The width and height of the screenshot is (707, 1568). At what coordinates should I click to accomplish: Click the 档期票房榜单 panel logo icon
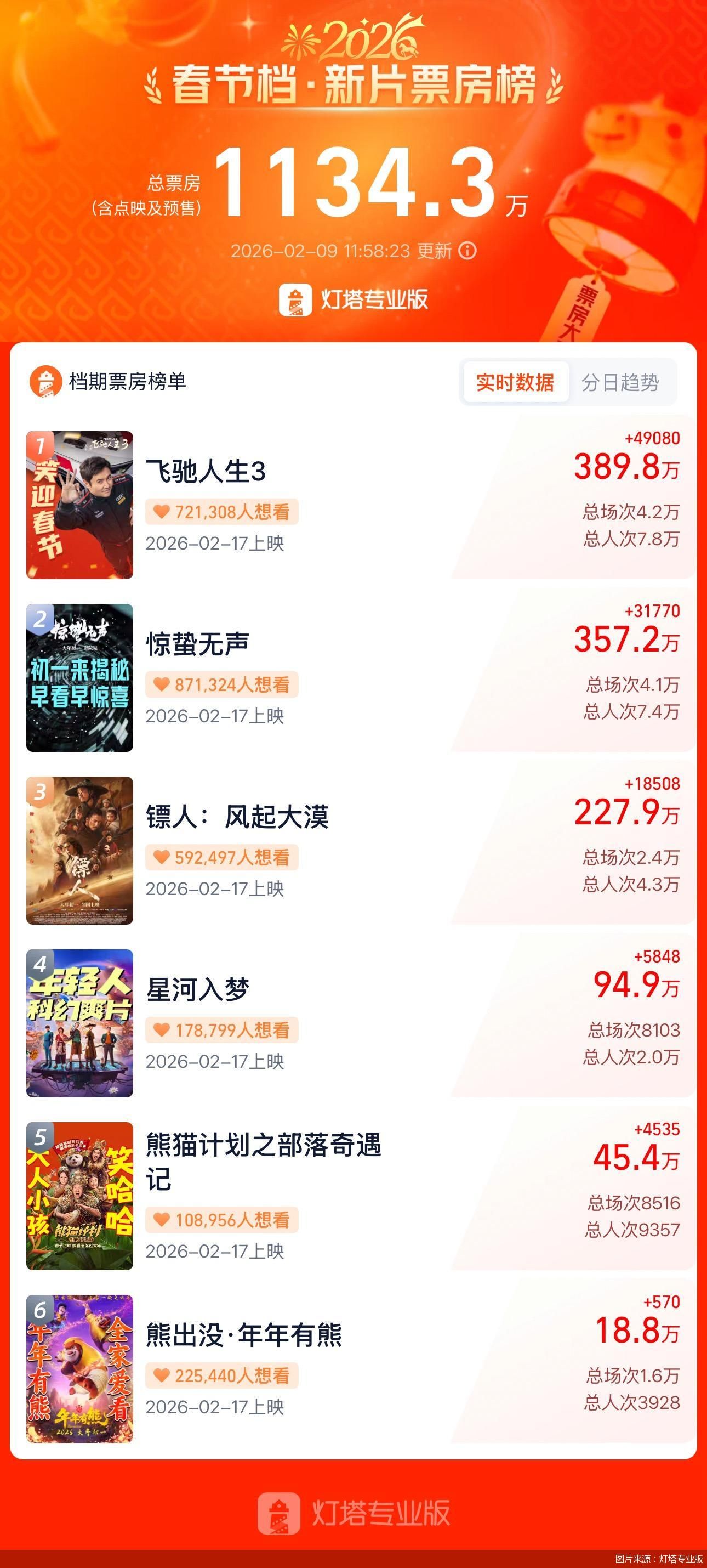[45, 381]
